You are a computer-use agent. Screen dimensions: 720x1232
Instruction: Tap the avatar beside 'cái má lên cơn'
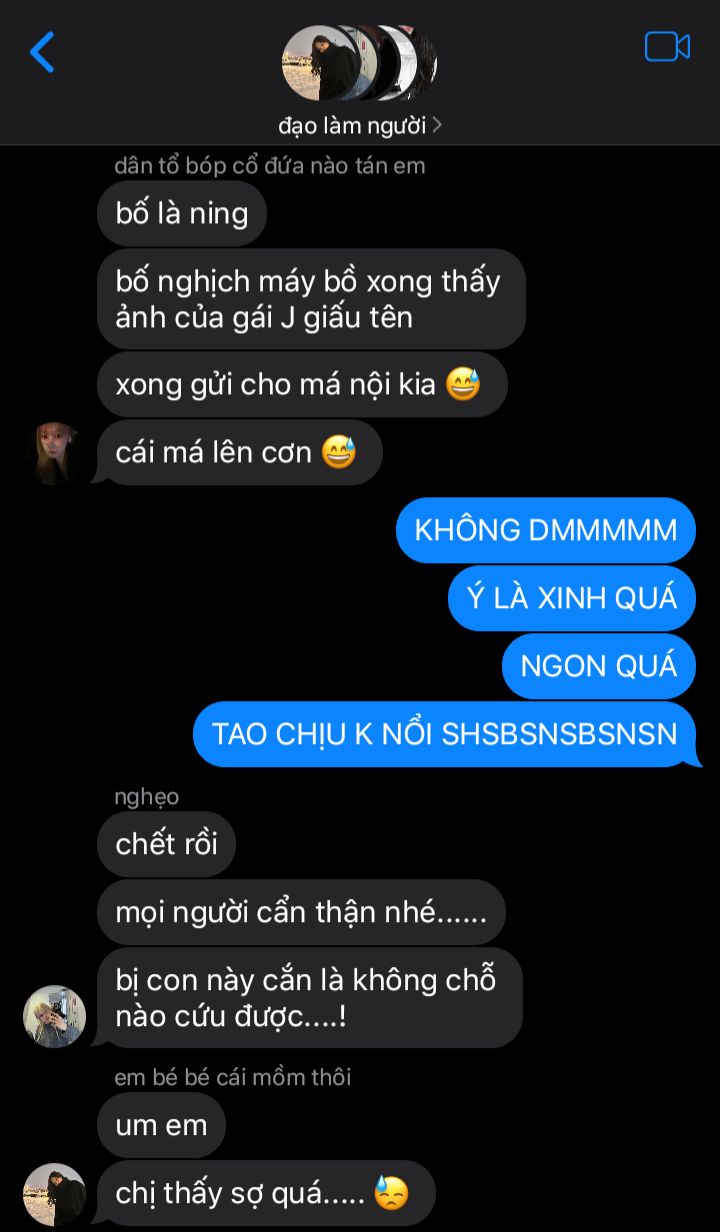pos(55,453)
